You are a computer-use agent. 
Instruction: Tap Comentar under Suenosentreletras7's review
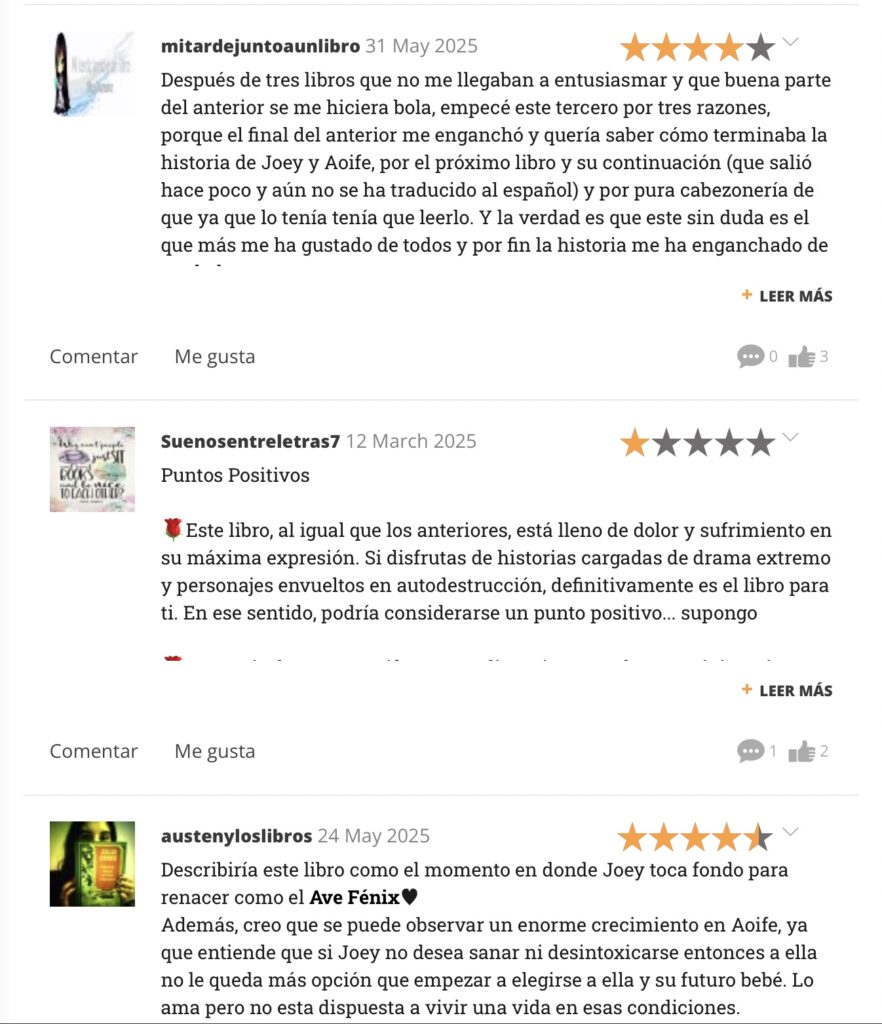[93, 751]
